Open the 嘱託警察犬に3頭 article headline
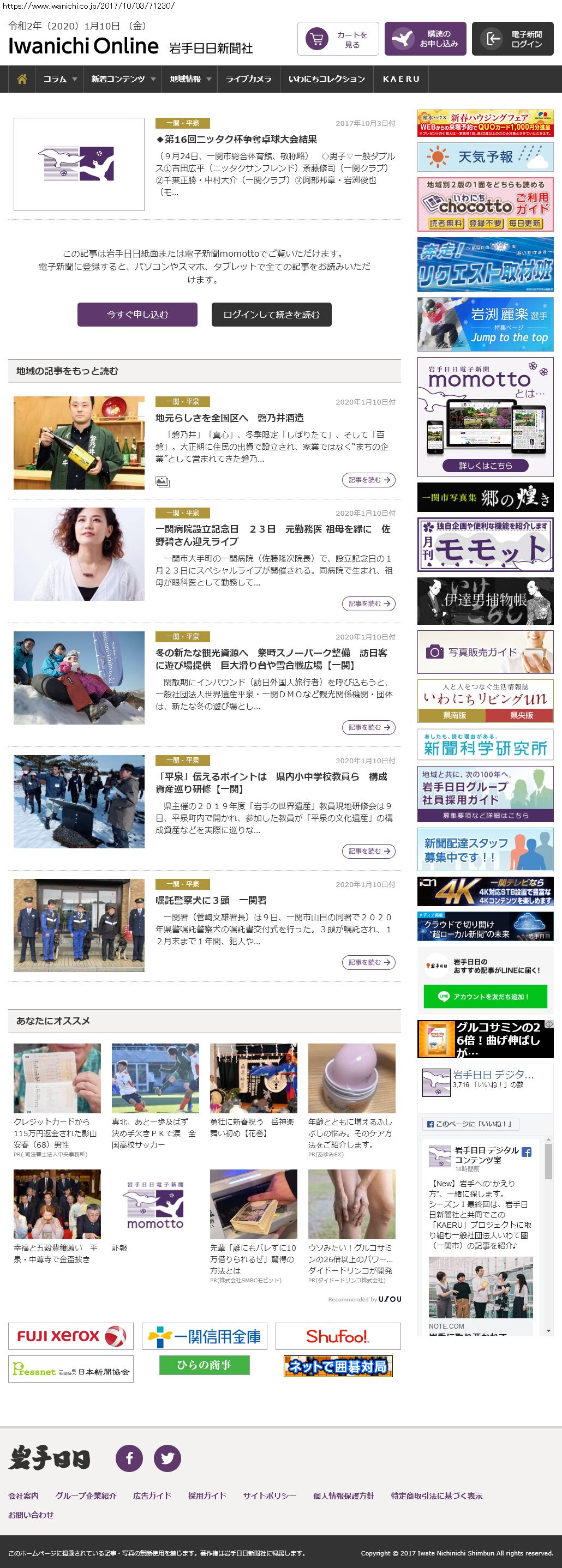The height and width of the screenshot is (1568, 562). click(211, 900)
